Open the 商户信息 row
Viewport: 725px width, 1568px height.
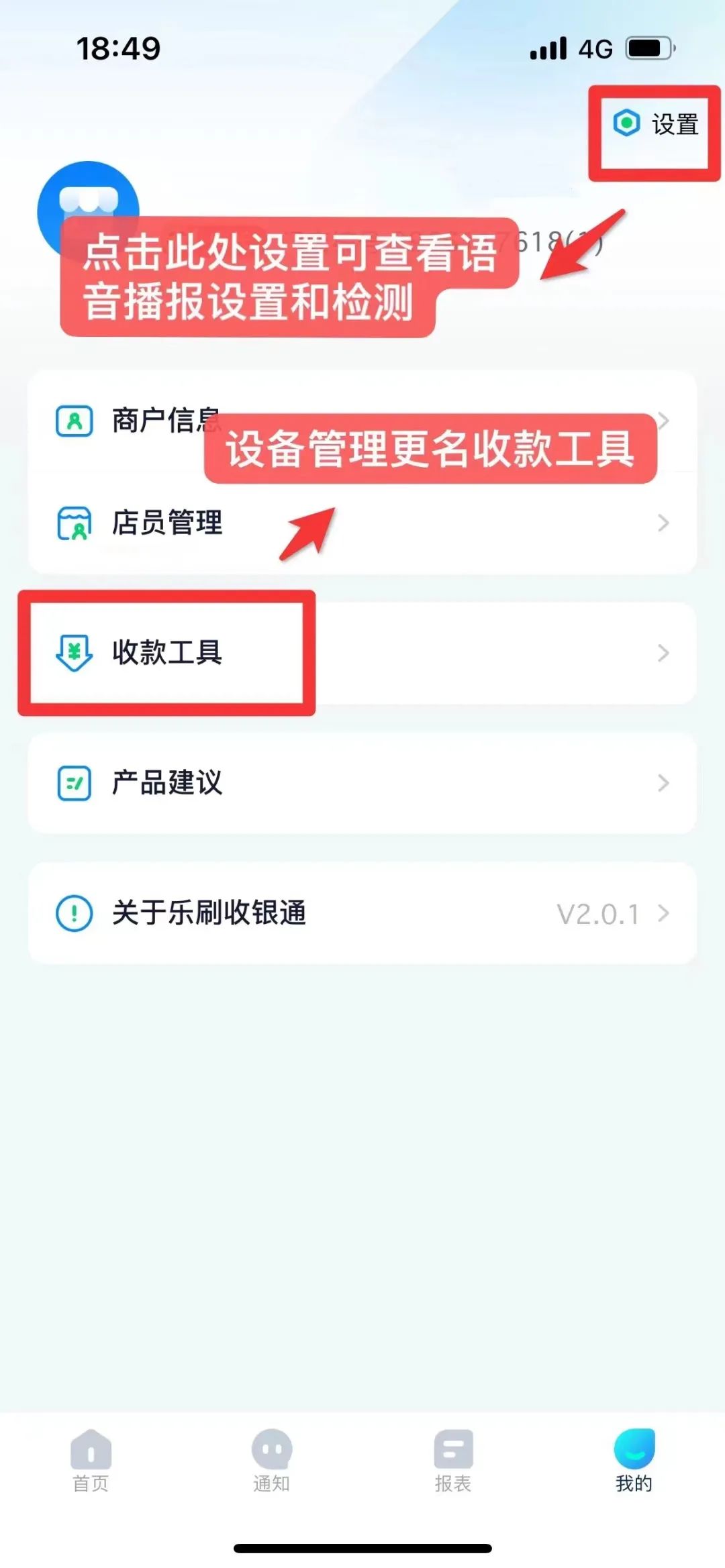click(362, 421)
